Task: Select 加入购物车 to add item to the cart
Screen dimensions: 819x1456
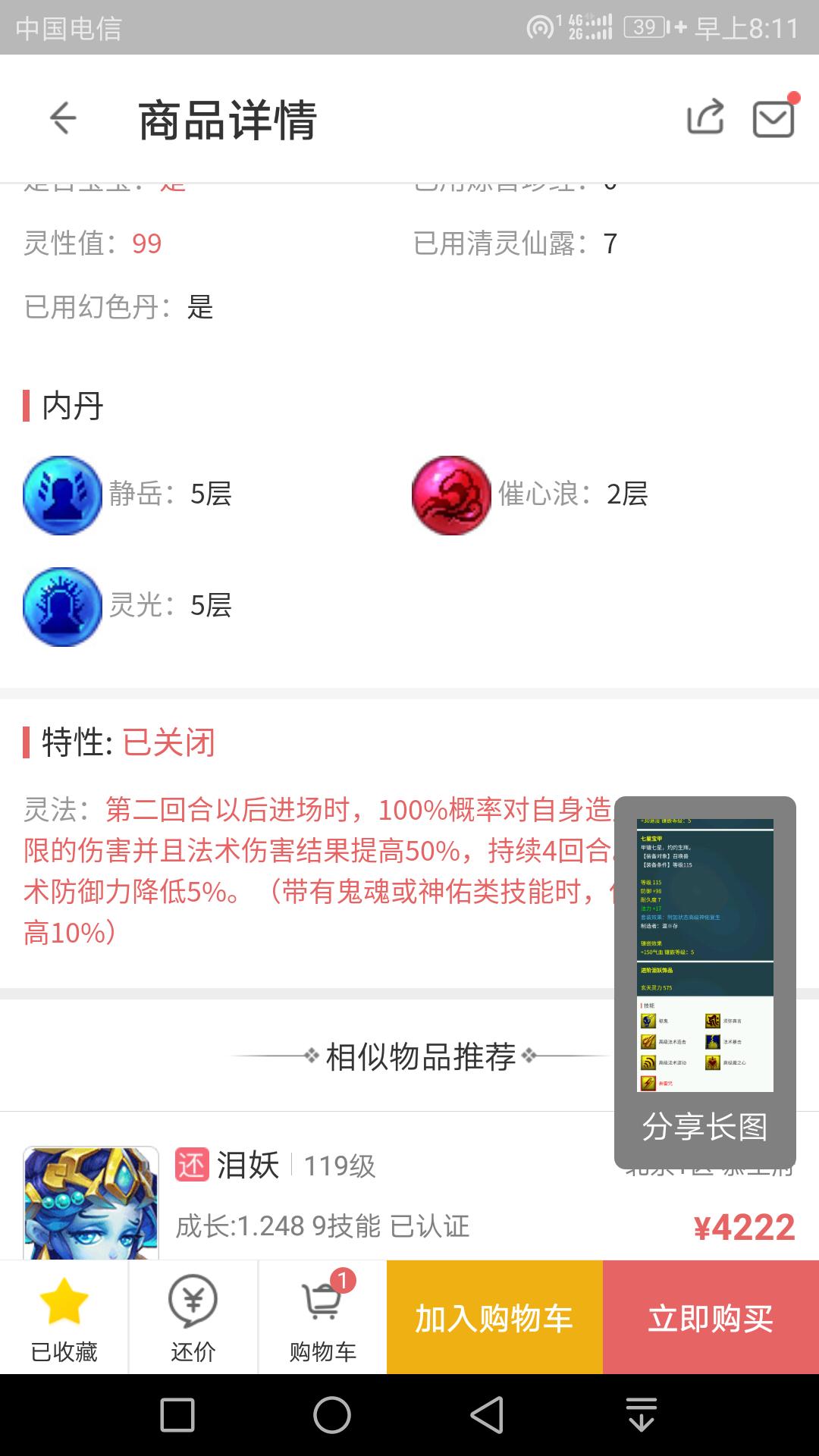Action: [494, 1318]
